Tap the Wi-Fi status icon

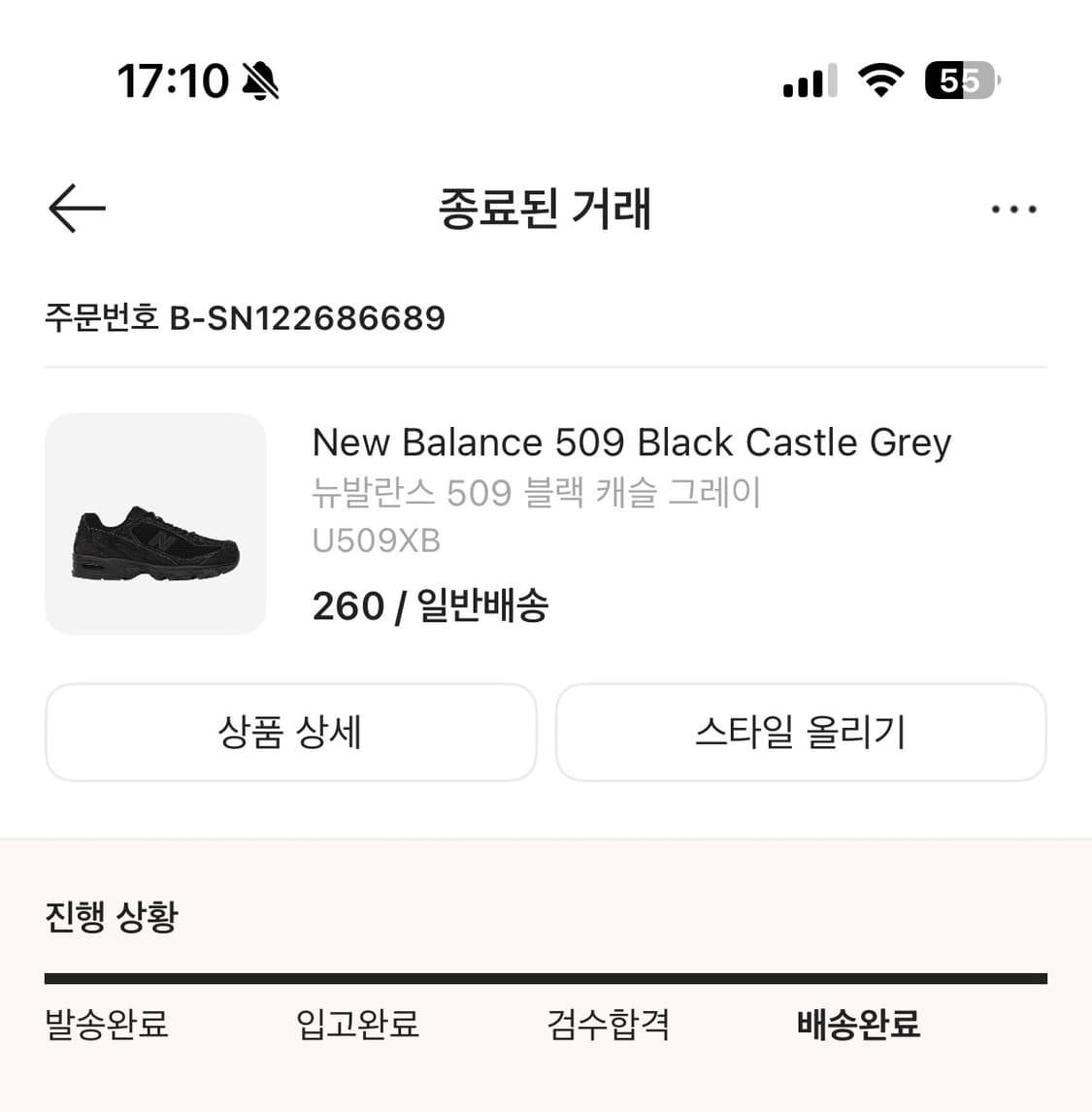879,82
